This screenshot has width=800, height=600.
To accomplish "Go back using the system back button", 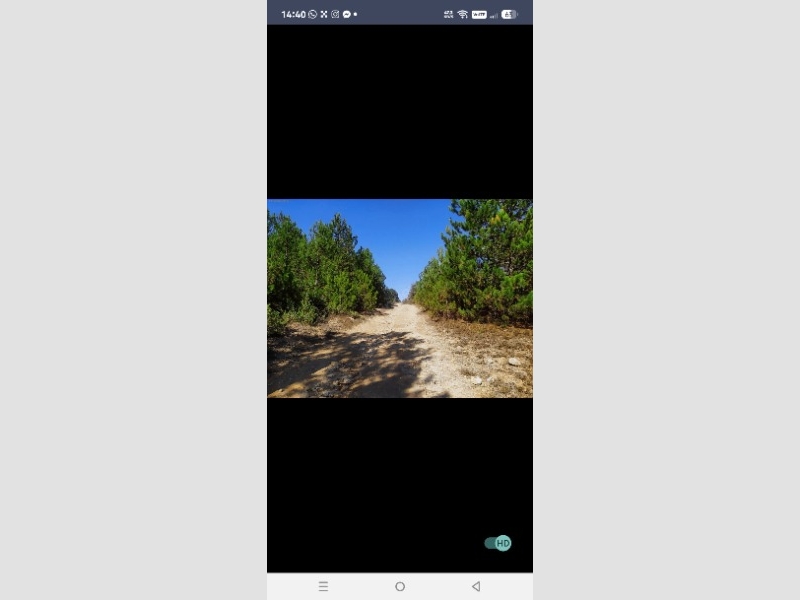I will [476, 586].
